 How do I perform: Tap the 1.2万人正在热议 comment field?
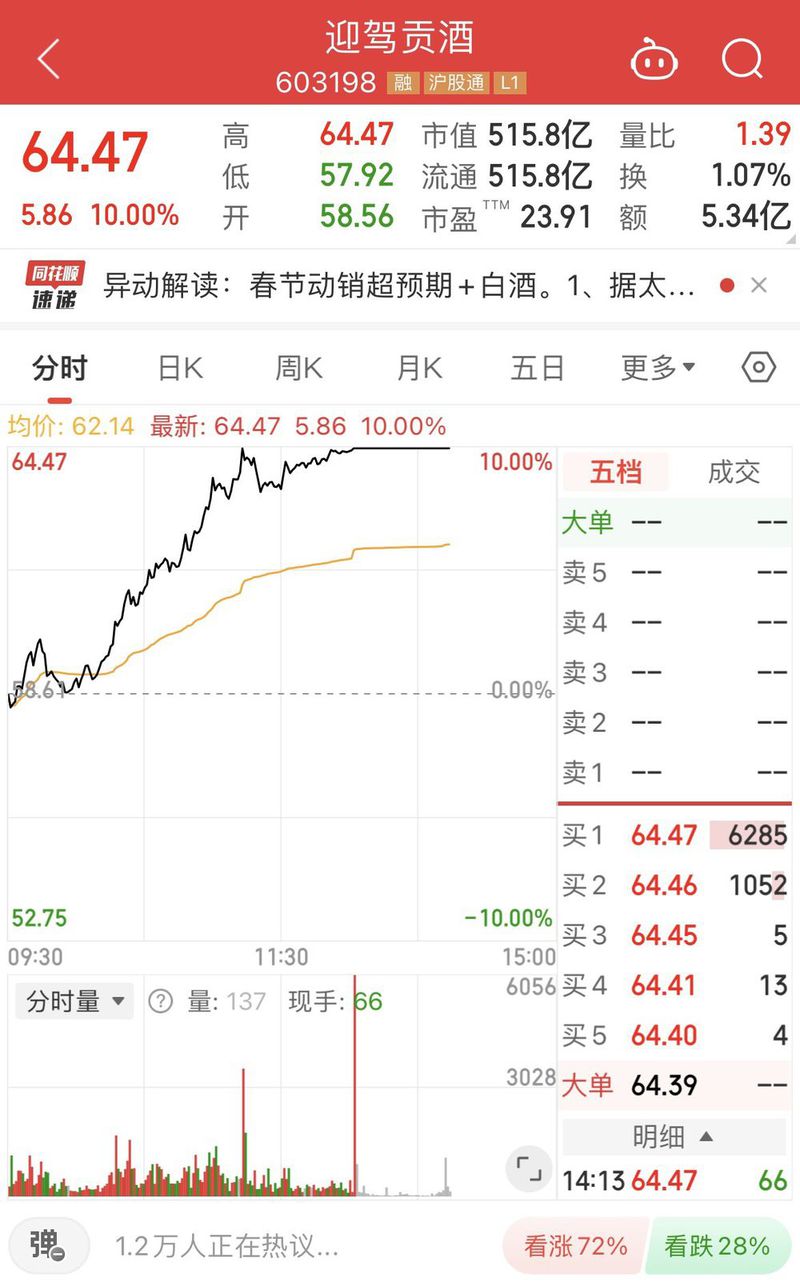[x=250, y=1246]
